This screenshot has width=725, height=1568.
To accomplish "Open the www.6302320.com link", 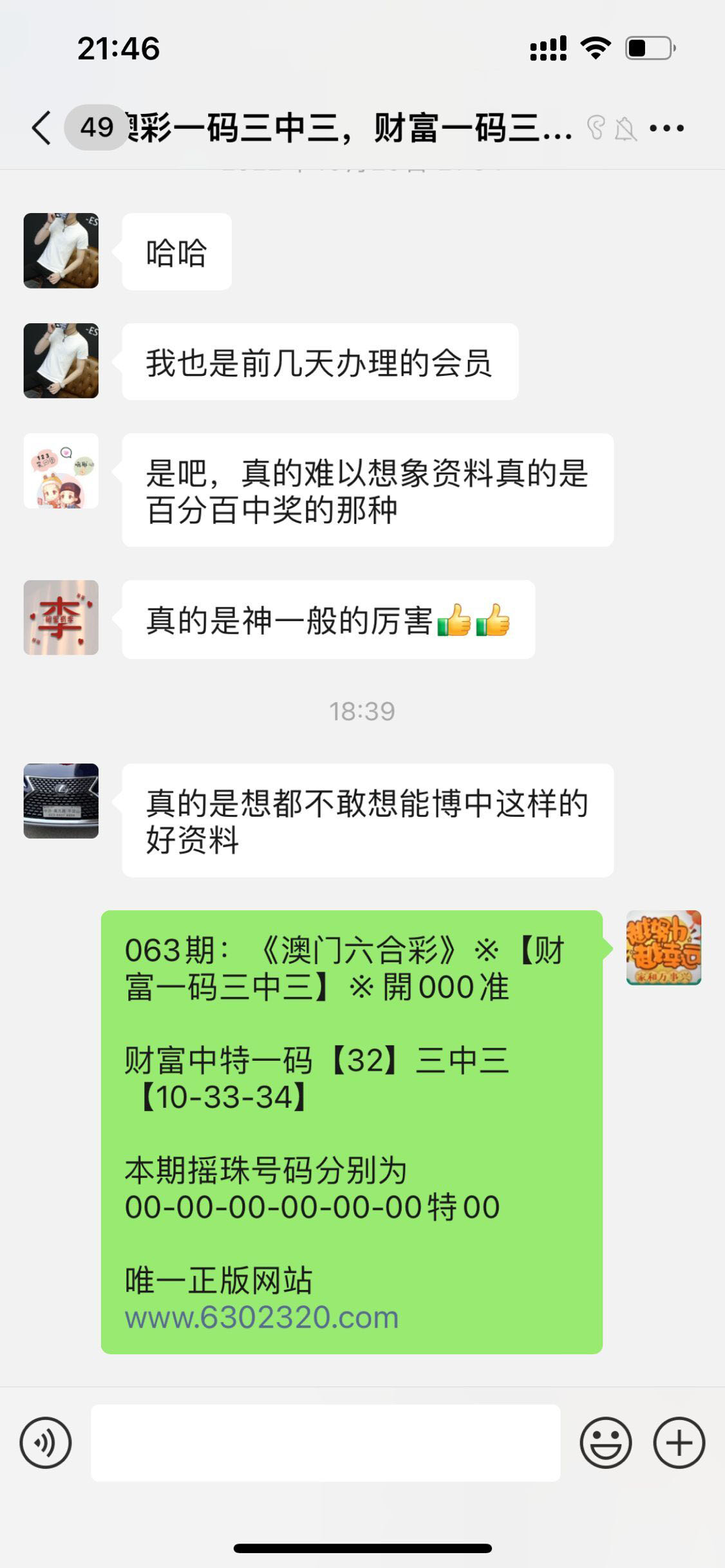I will pos(262,1317).
